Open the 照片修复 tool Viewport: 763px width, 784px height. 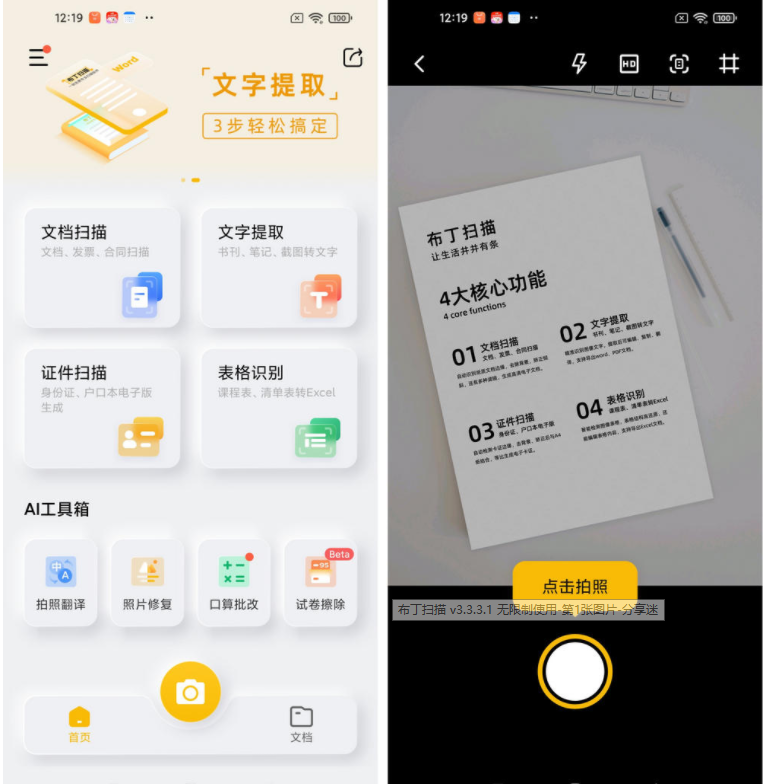(147, 583)
